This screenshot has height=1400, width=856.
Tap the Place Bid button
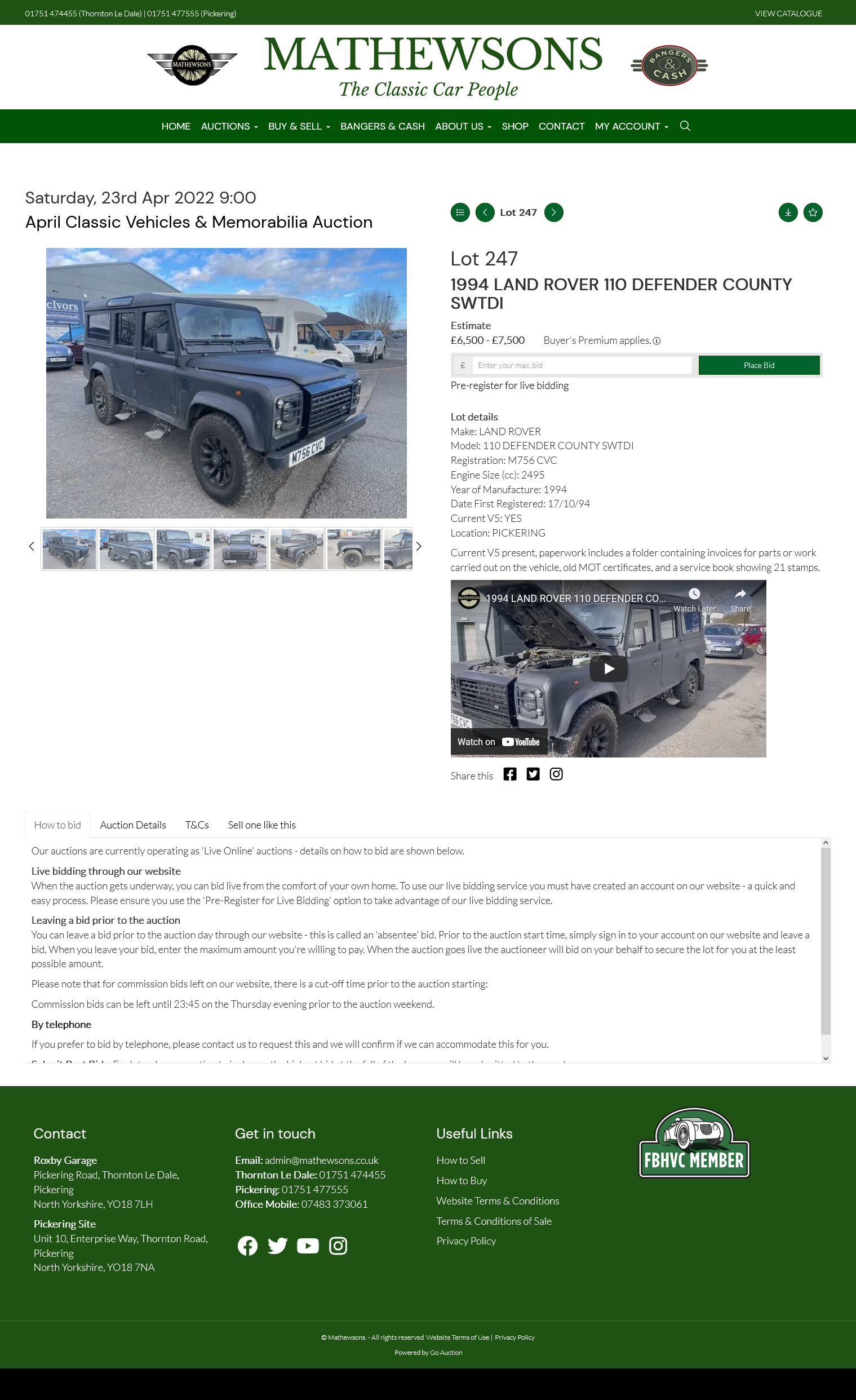point(759,365)
